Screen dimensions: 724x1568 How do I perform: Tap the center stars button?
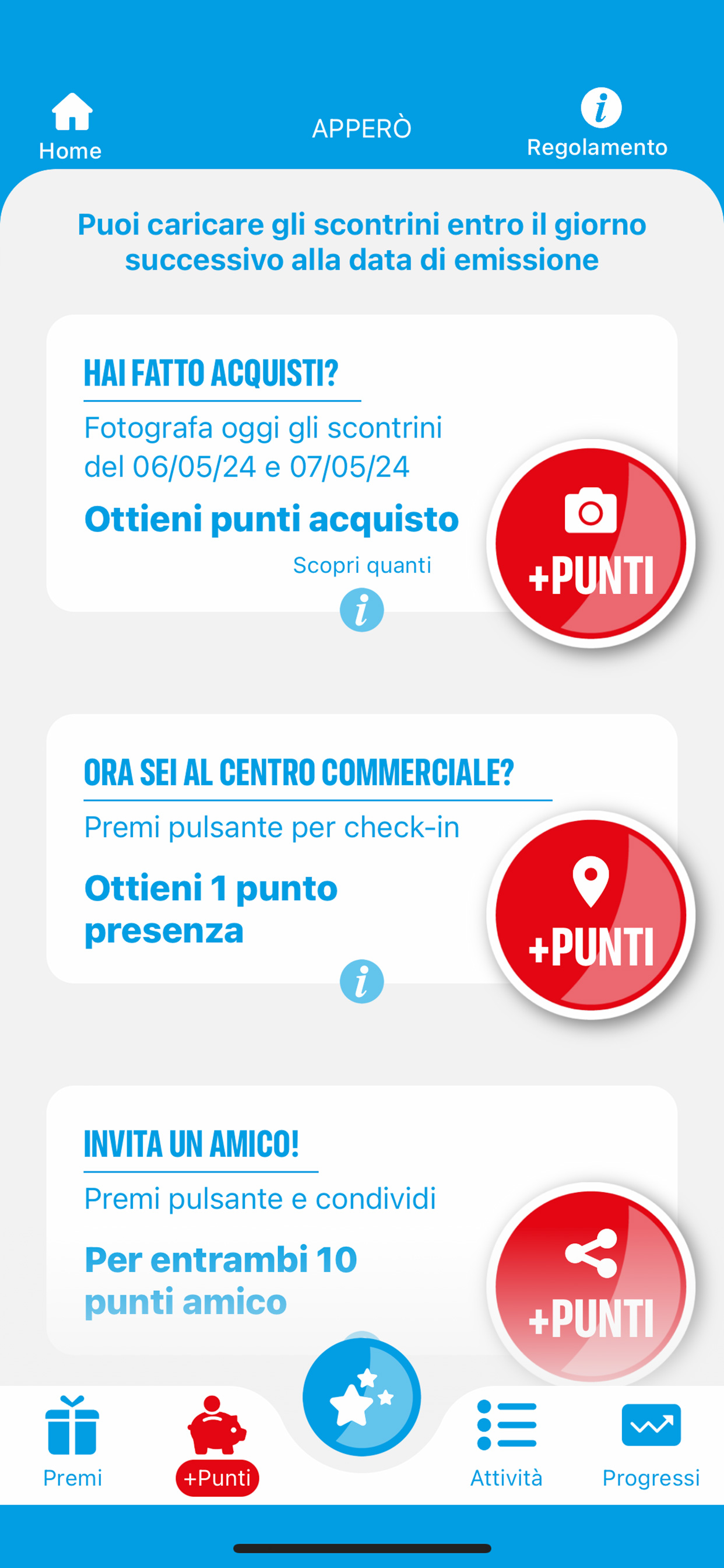[x=362, y=1397]
